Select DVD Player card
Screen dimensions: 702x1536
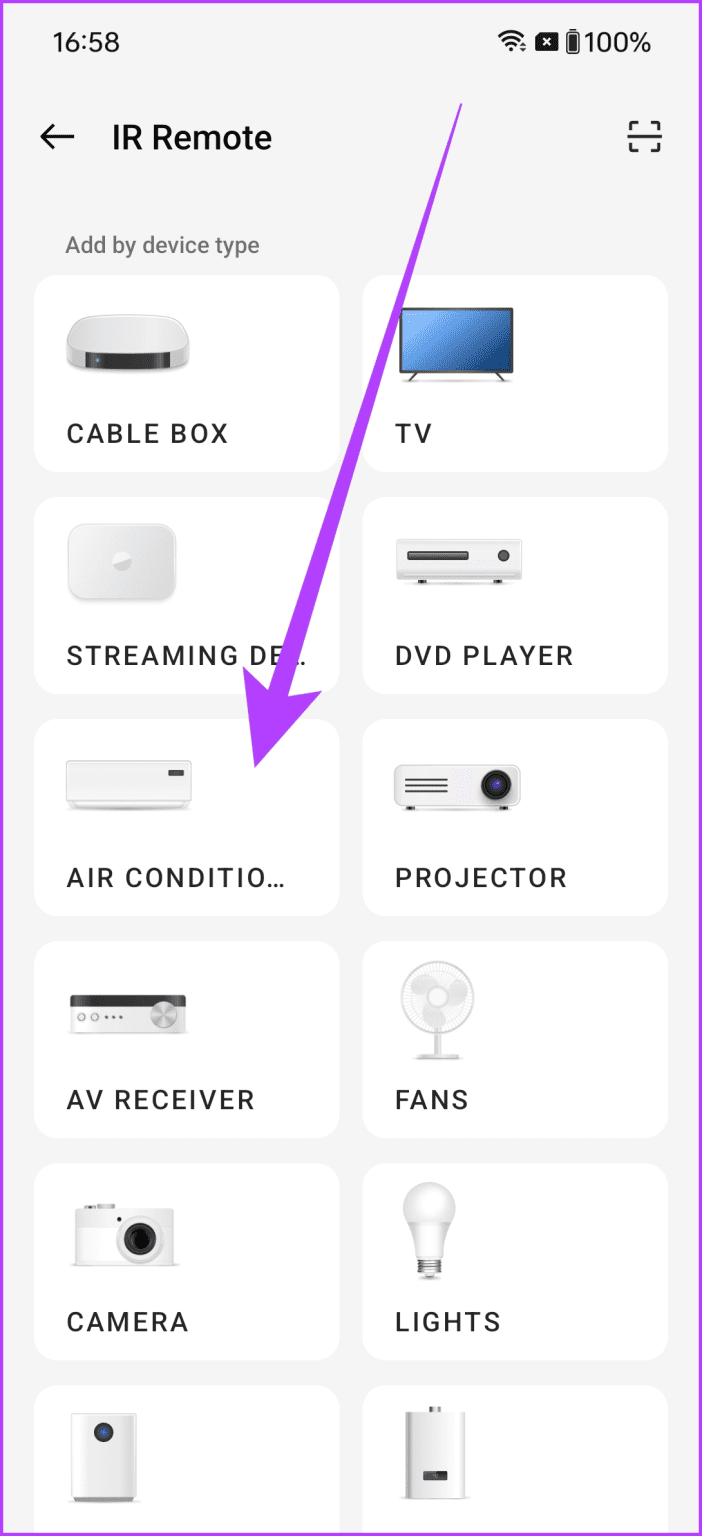tap(514, 595)
